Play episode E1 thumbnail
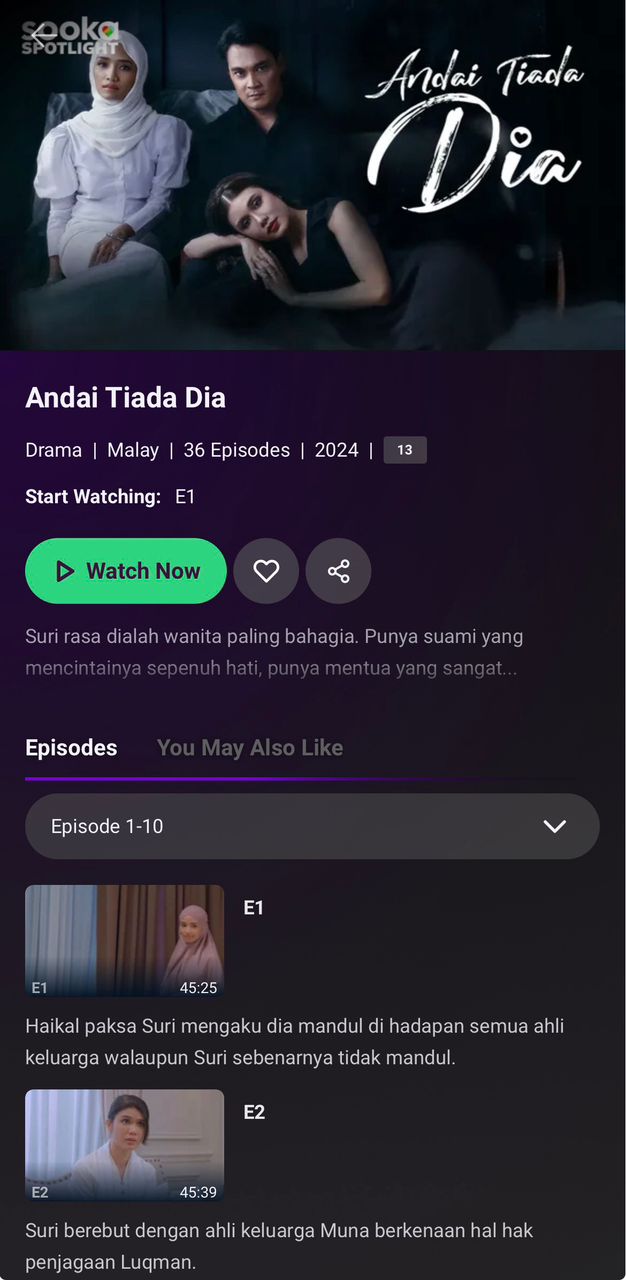The height and width of the screenshot is (1280, 626). [x=125, y=941]
